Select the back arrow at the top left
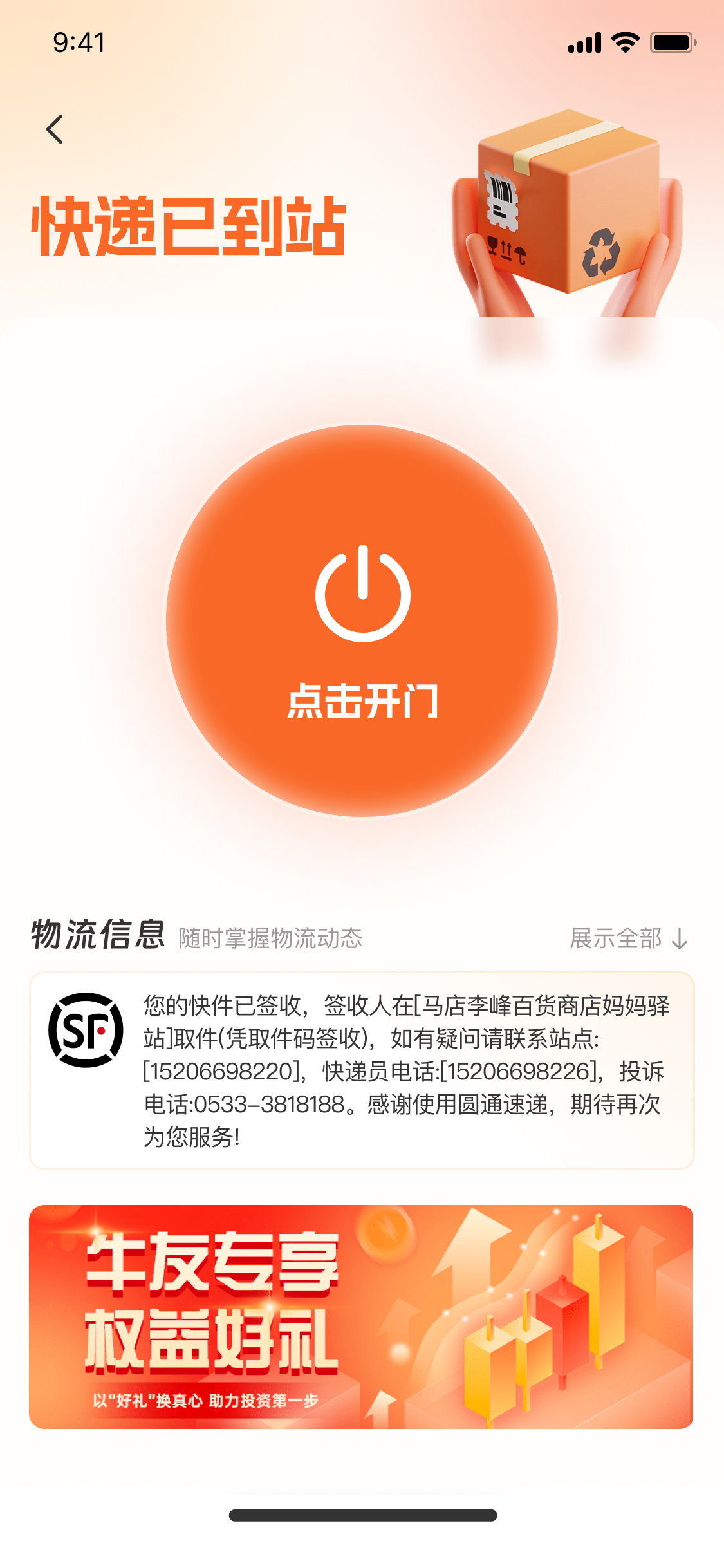 coord(54,129)
